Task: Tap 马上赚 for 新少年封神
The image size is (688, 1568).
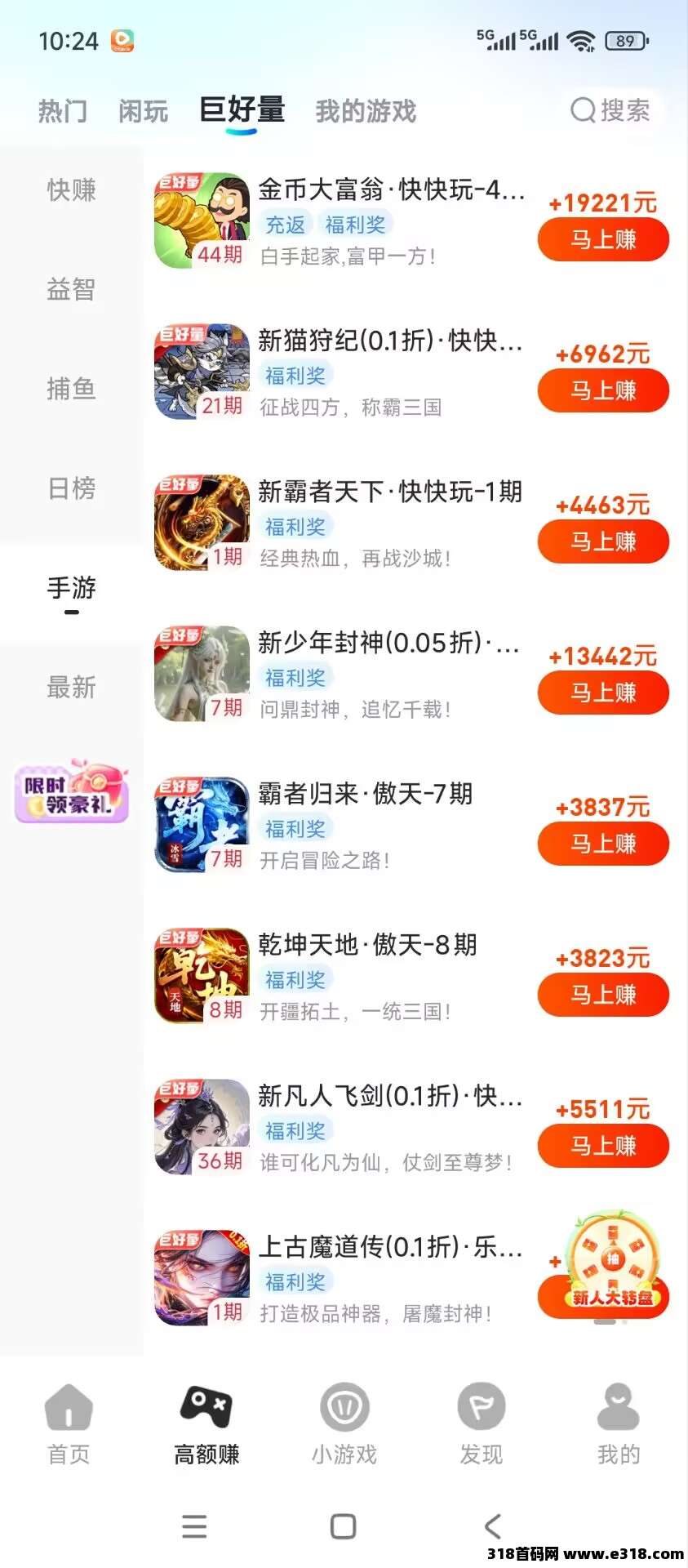Action: (603, 693)
